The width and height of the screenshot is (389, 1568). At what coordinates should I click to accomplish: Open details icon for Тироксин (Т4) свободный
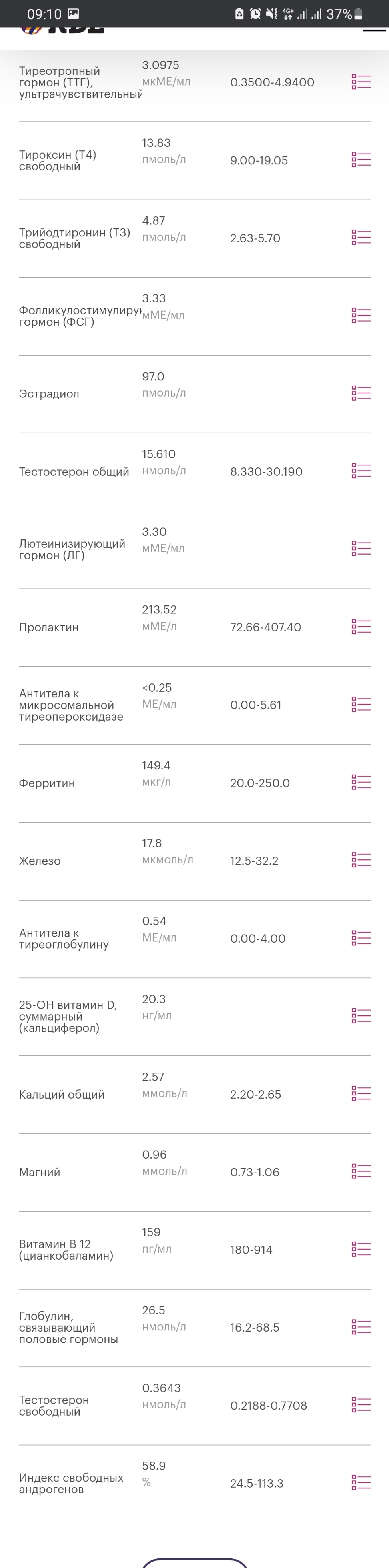pyautogui.click(x=361, y=160)
